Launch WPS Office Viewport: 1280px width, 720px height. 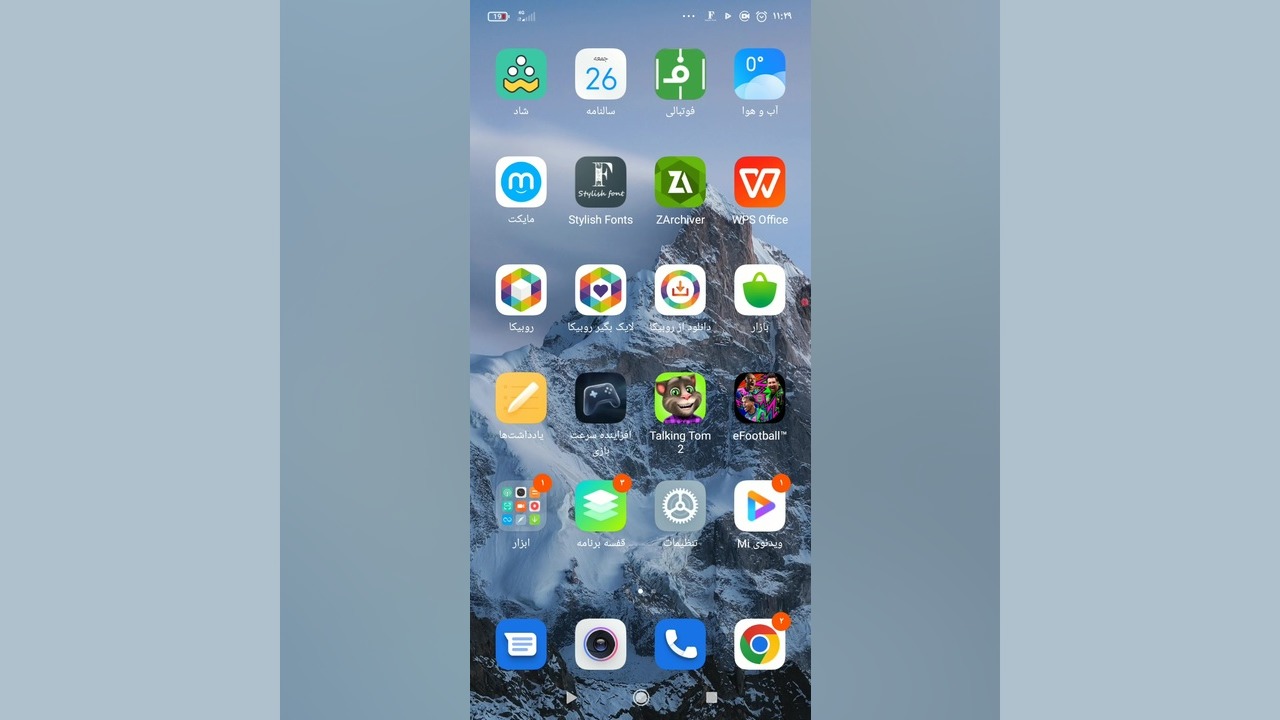[x=759, y=182]
